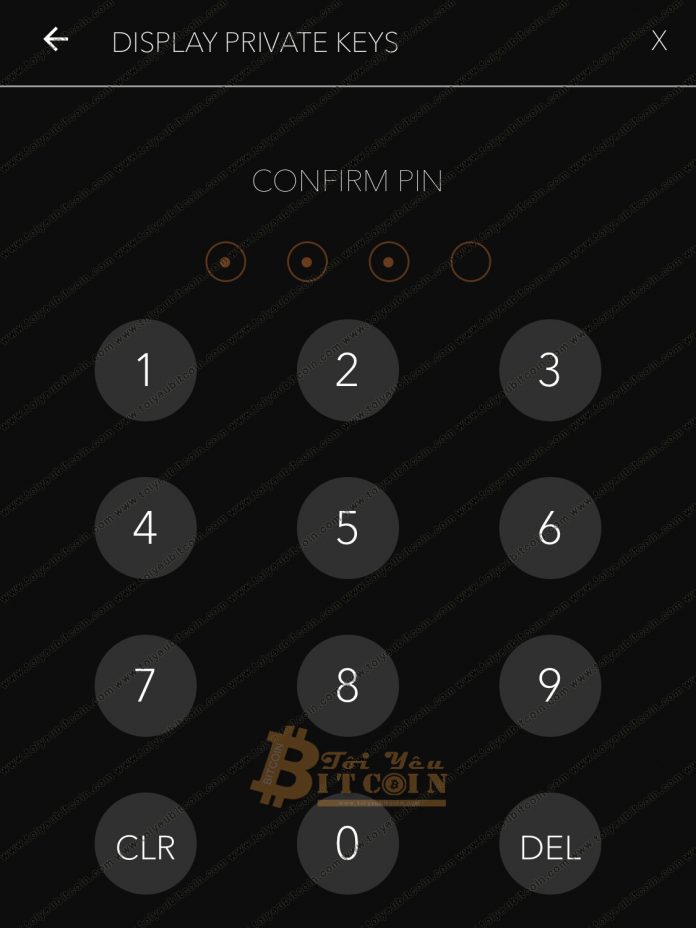Tap the number 5 key
The image size is (696, 928).
point(348,528)
